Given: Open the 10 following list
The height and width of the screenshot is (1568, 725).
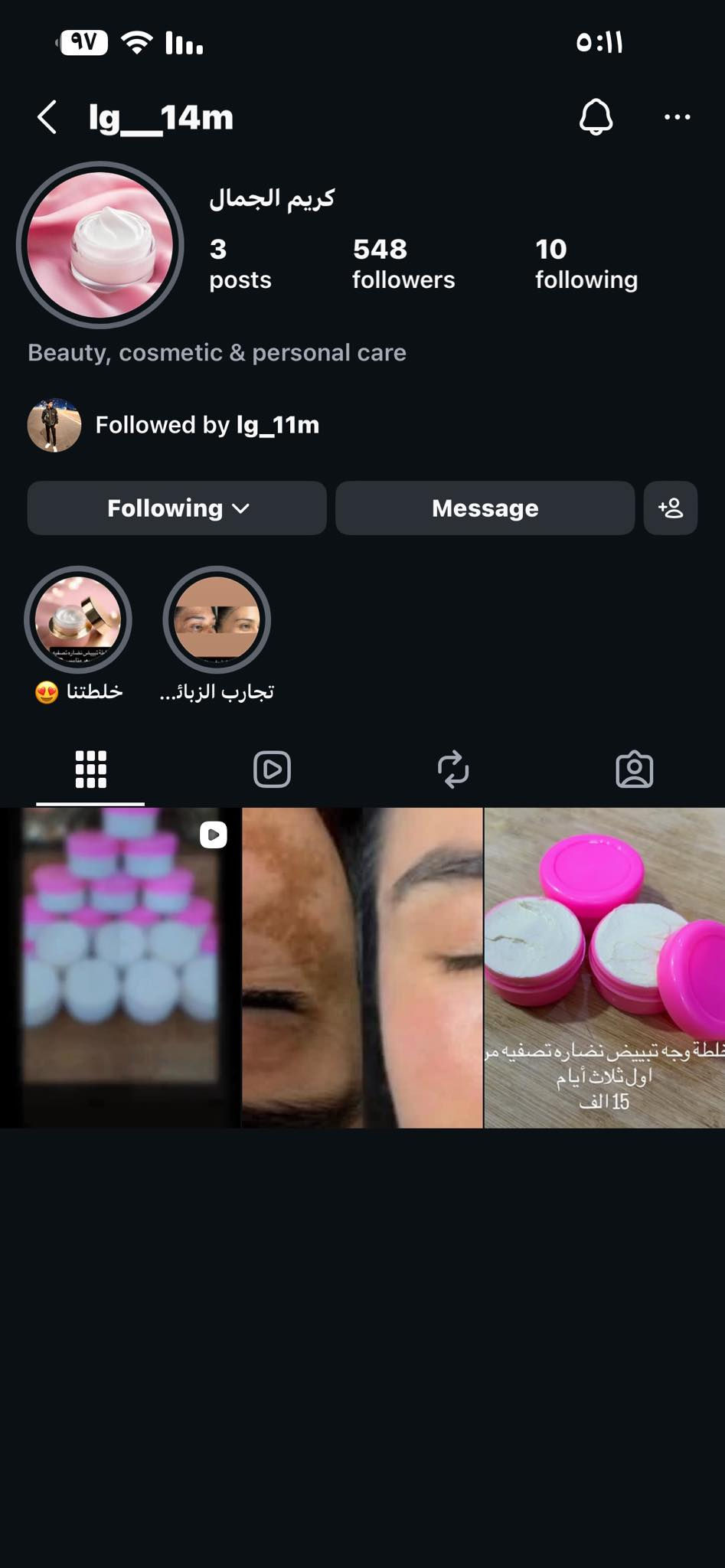Looking at the screenshot, I should 586,263.
